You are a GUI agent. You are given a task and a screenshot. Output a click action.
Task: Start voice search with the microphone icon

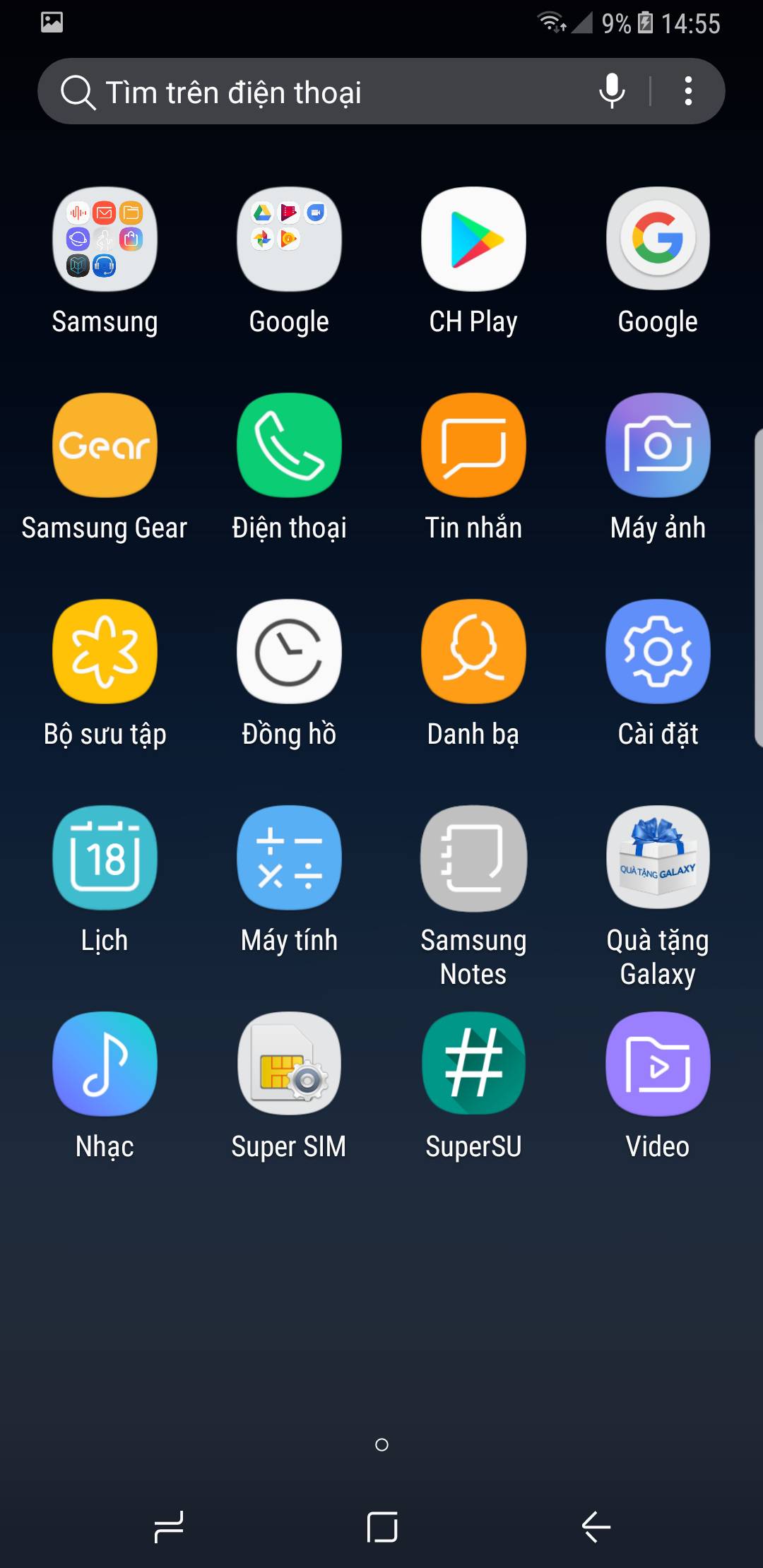coord(612,91)
